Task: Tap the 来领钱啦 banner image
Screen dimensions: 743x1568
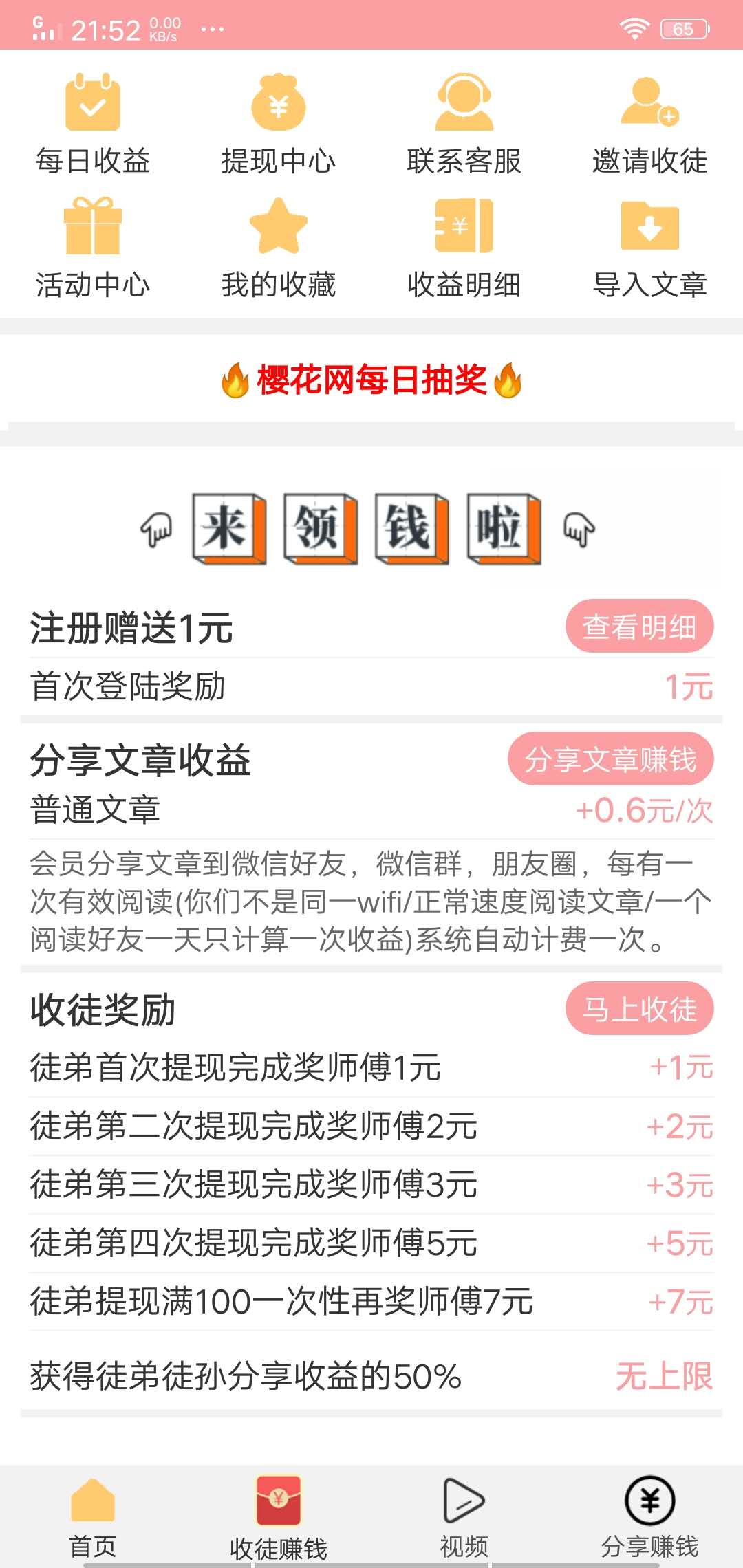Action: (371, 530)
